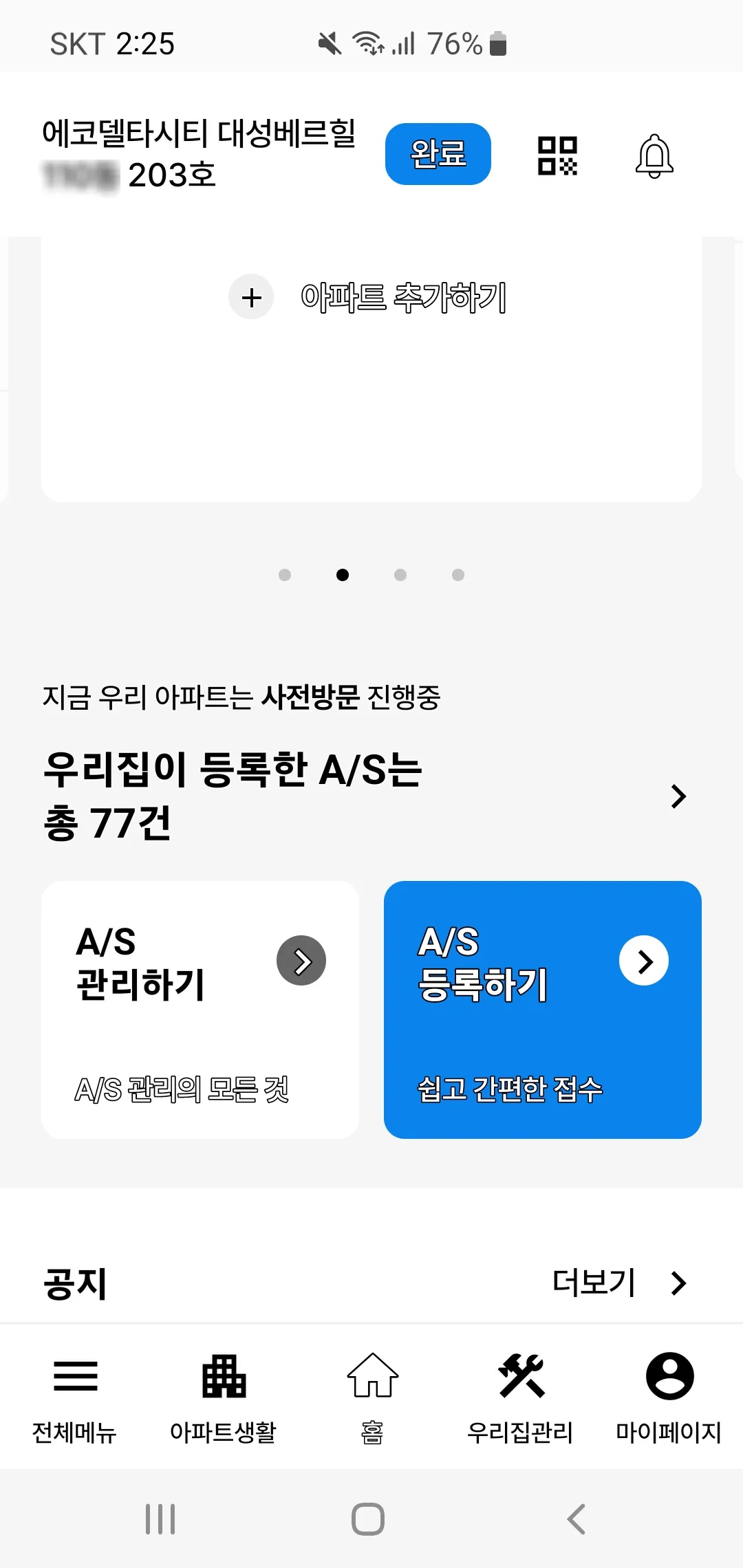Image resolution: width=743 pixels, height=1568 pixels.
Task: Select the fourth carousel page dot
Action: click(x=457, y=575)
